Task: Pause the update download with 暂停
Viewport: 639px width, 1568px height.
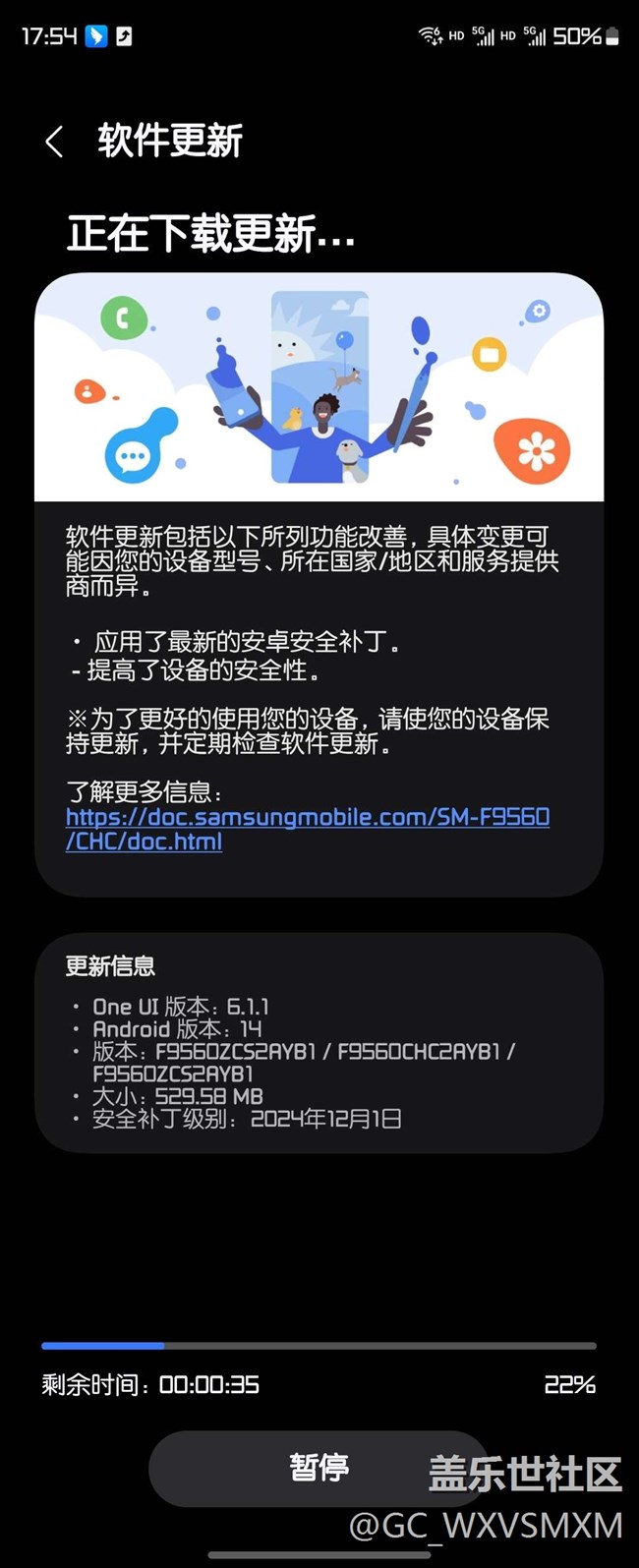Action: pyautogui.click(x=319, y=1467)
